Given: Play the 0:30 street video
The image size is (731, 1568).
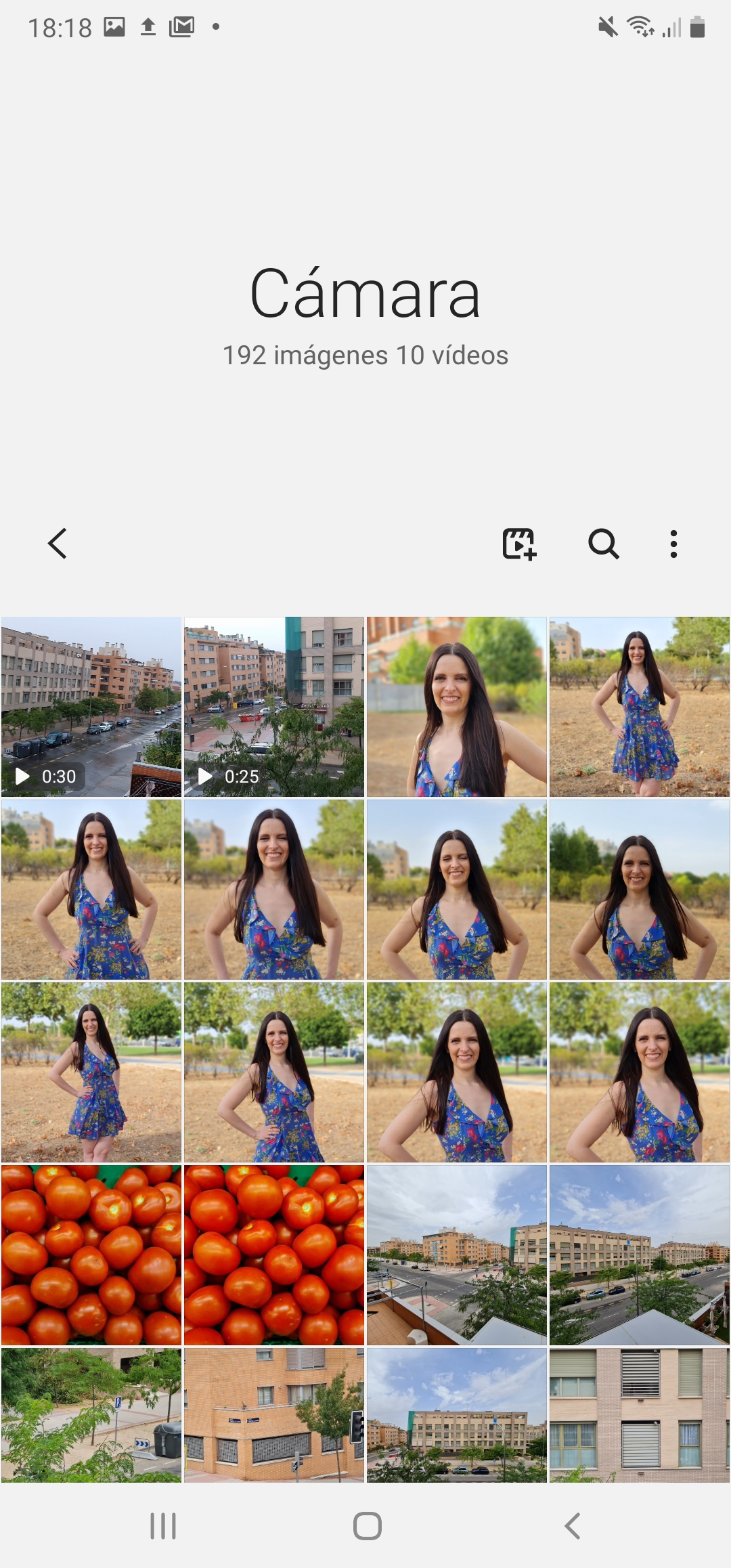Looking at the screenshot, I should pos(91,706).
